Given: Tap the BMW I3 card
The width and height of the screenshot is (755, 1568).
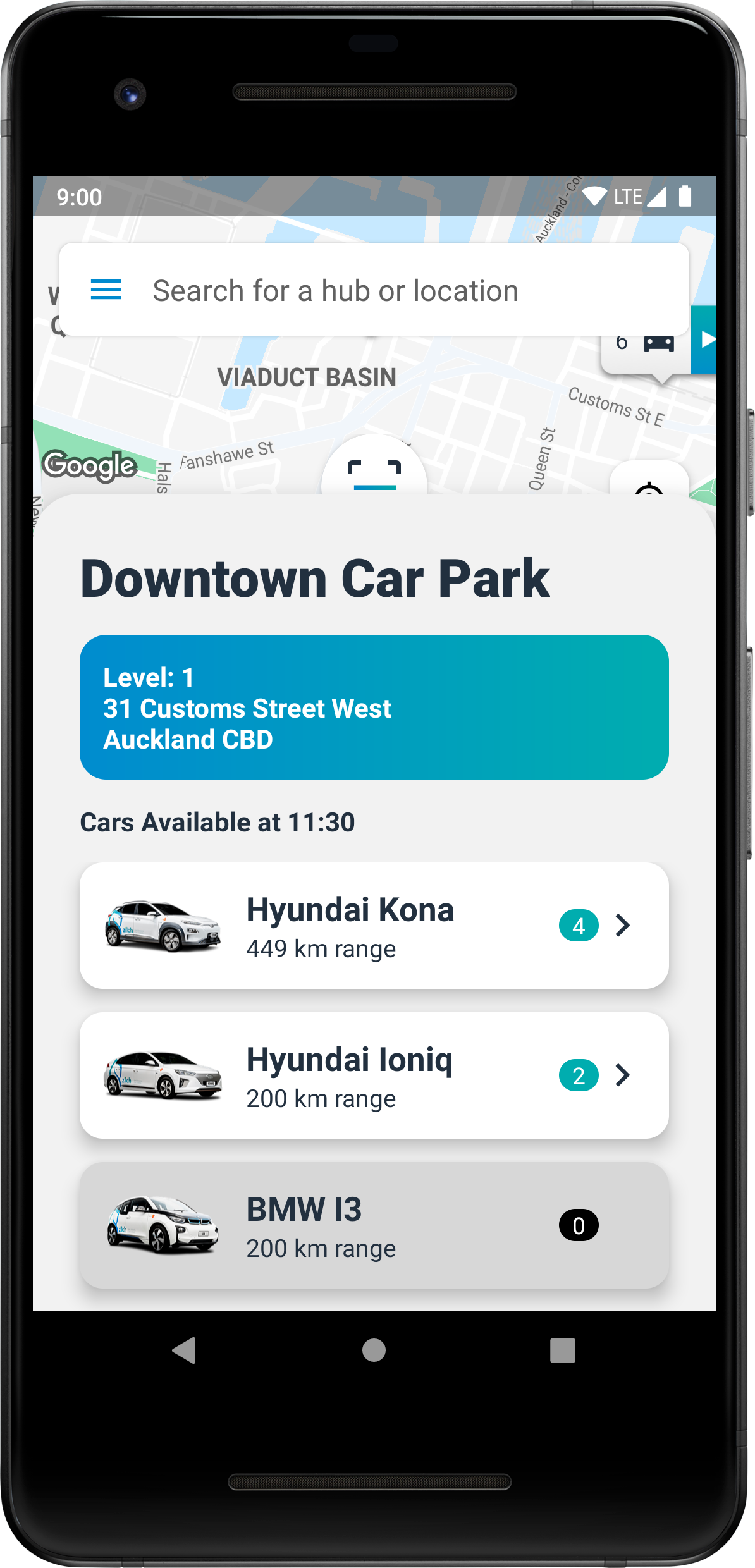Looking at the screenshot, I should pyautogui.click(x=374, y=1225).
